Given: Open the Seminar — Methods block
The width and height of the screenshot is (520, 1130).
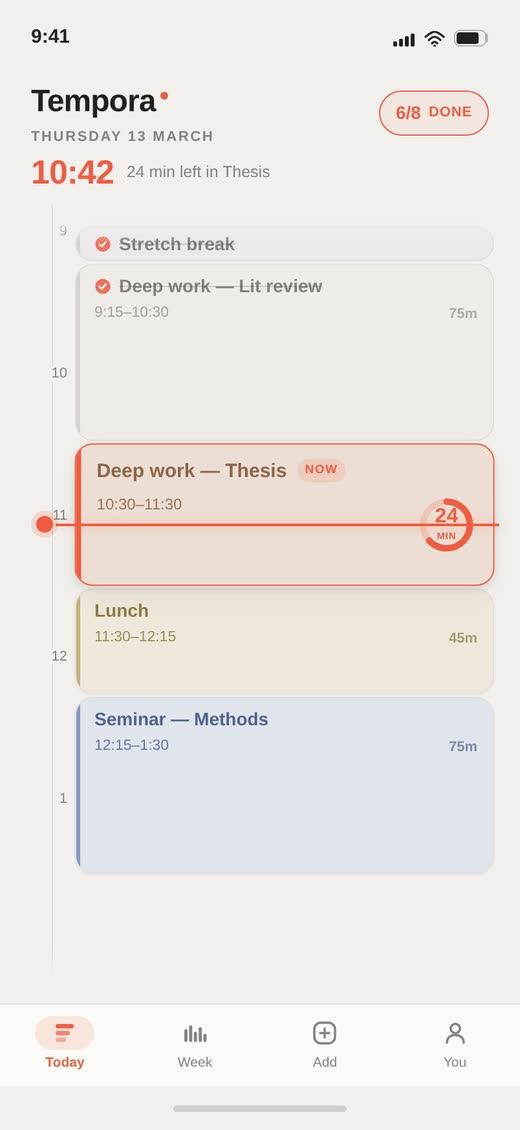Looking at the screenshot, I should coord(284,785).
